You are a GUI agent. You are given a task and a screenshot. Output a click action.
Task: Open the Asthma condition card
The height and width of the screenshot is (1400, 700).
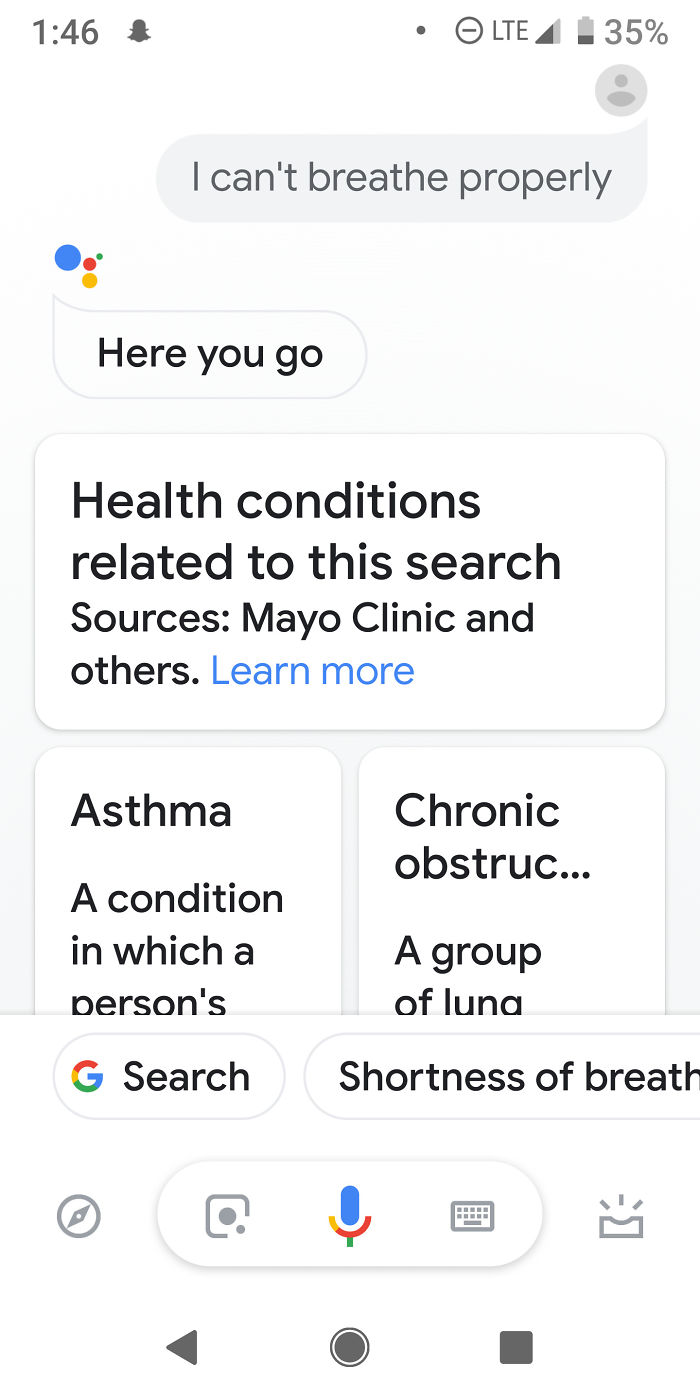click(188, 882)
